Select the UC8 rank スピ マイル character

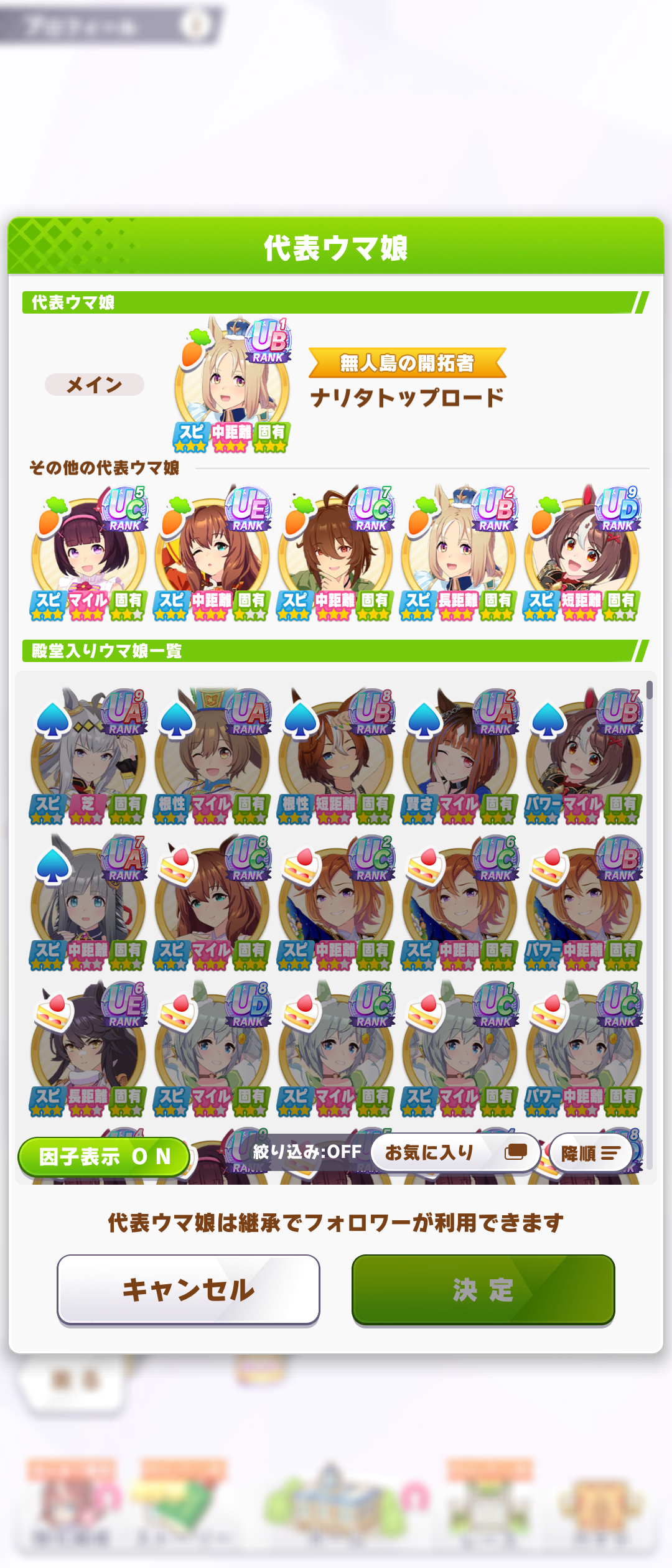point(212,902)
